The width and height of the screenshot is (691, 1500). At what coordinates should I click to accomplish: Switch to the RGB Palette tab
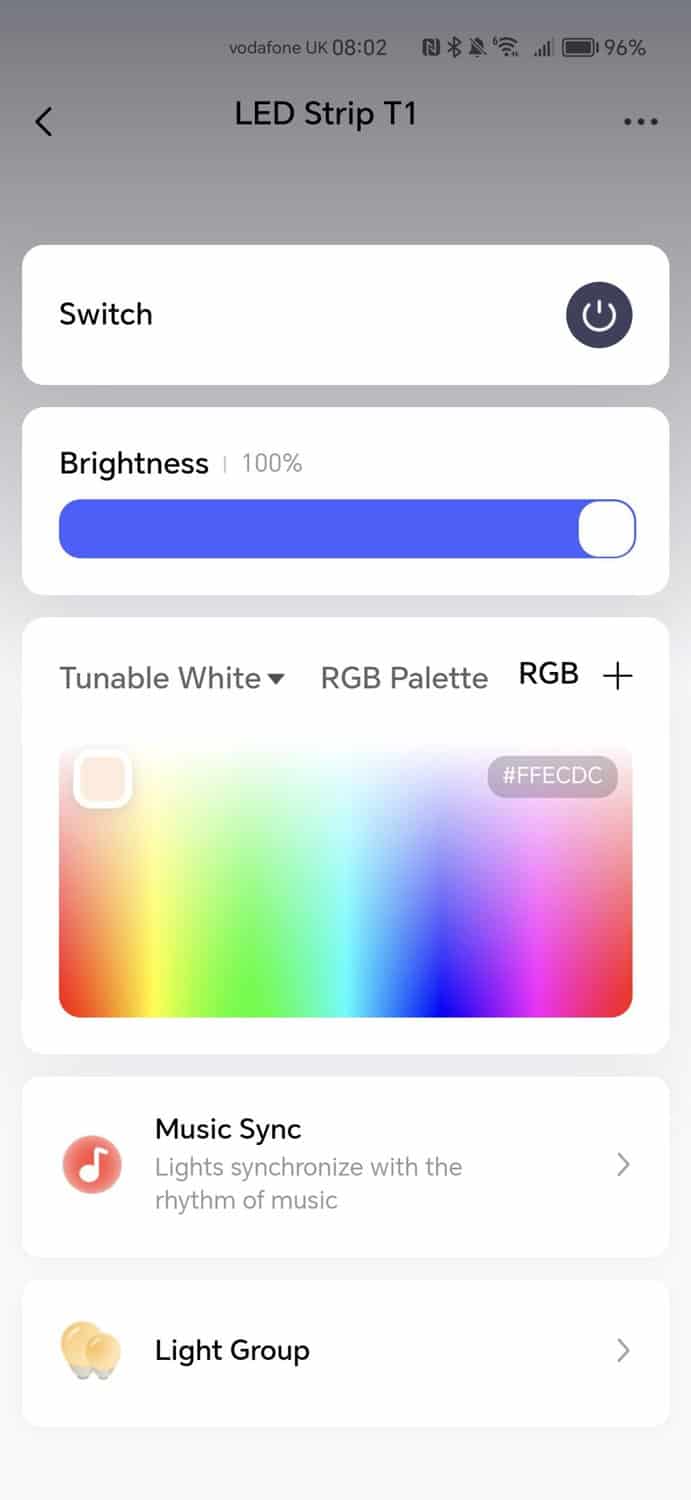[x=404, y=678]
